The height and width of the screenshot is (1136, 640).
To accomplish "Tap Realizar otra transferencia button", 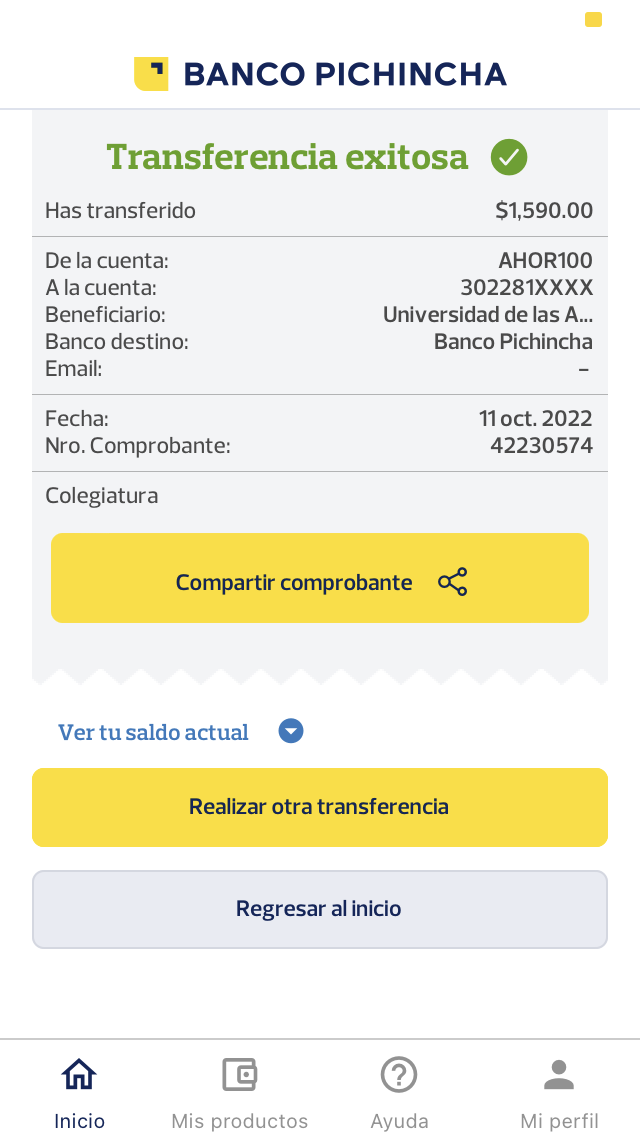I will 320,807.
